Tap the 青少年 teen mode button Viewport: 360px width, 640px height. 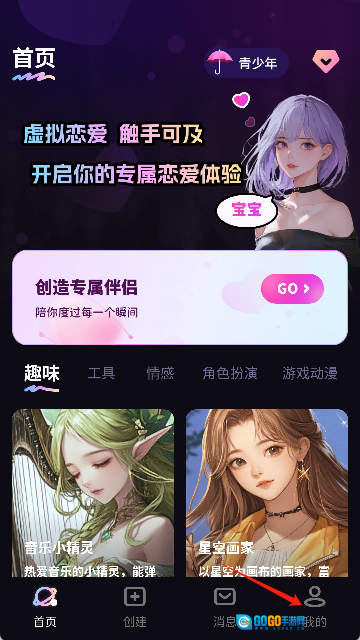(x=246, y=63)
